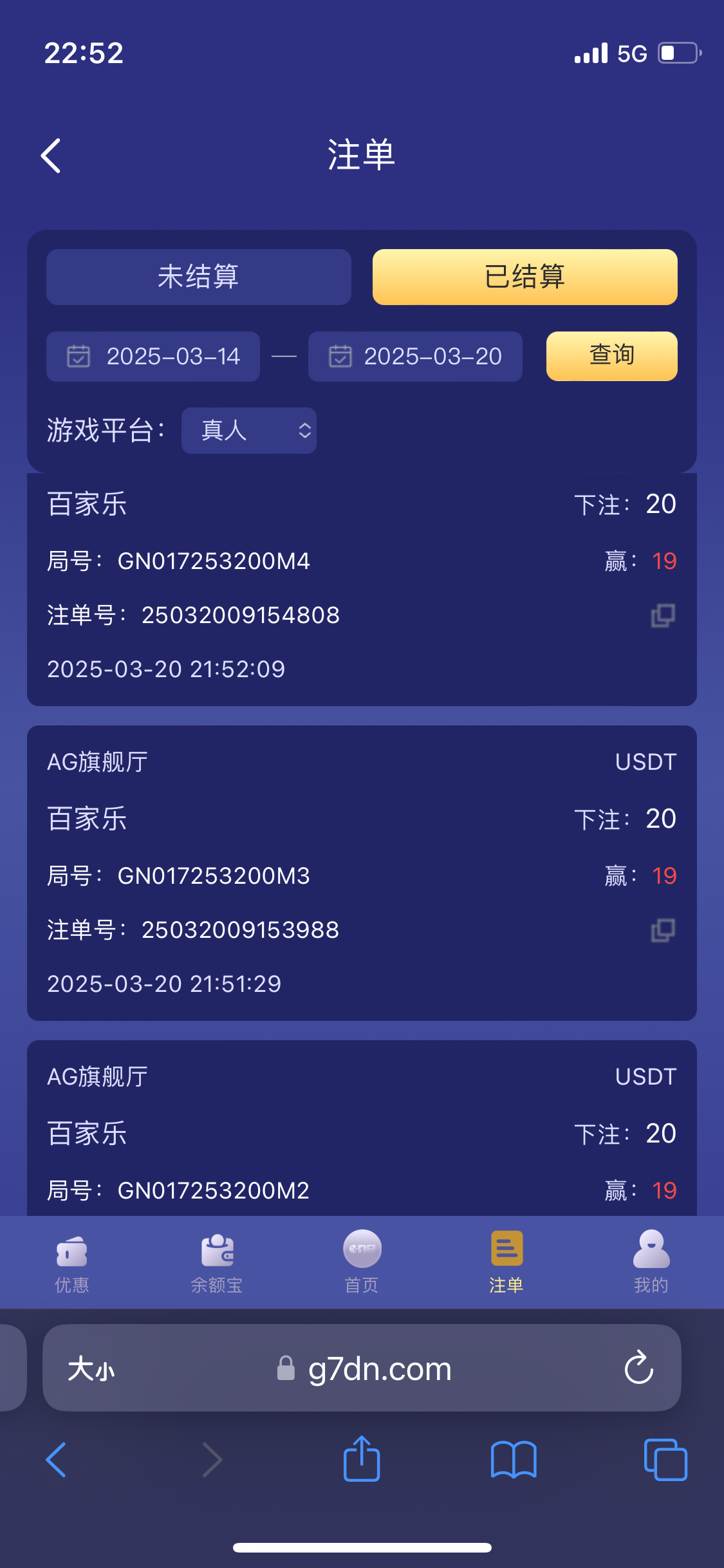Show all open Safari tabs
Screen dimensions: 724x1568
point(665,1459)
